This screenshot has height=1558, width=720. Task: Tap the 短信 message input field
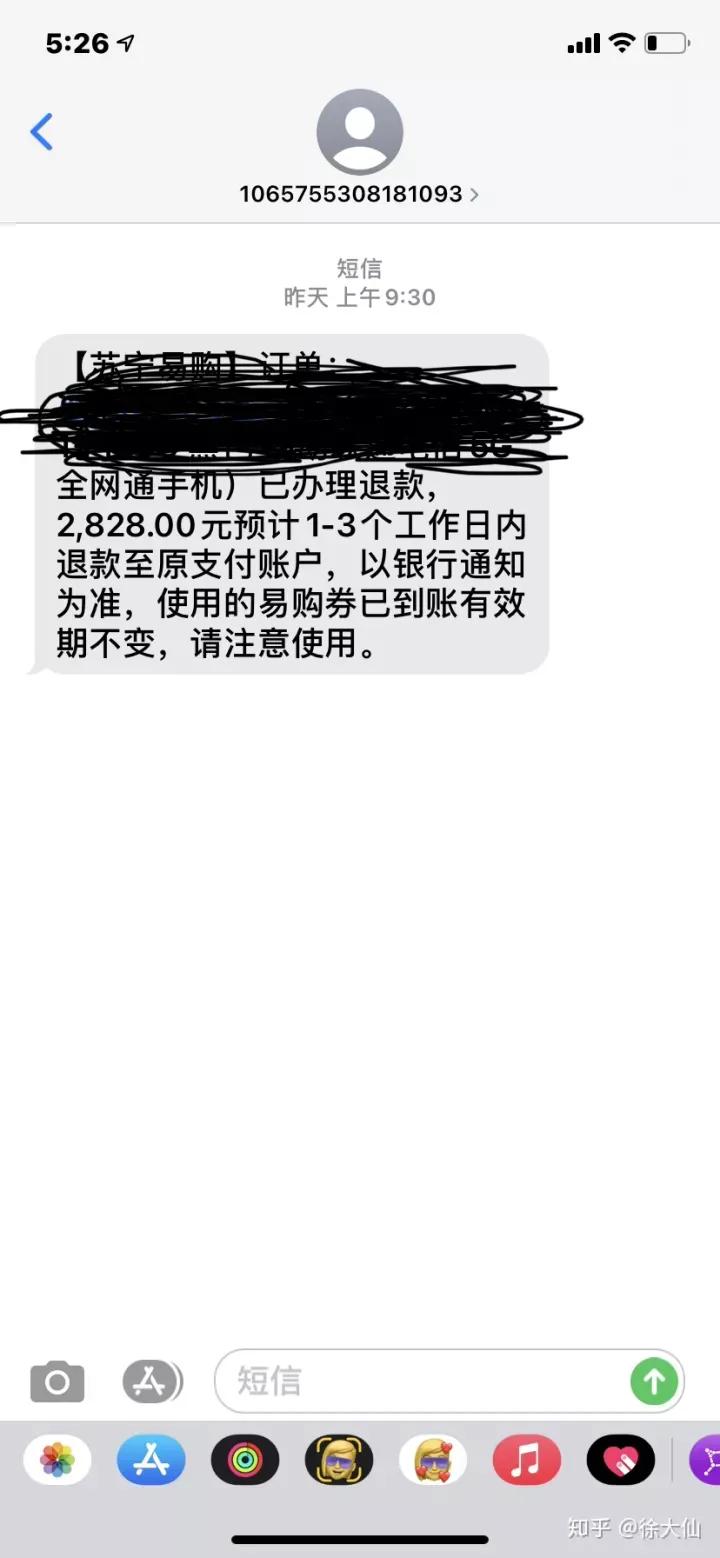pyautogui.click(x=420, y=1381)
